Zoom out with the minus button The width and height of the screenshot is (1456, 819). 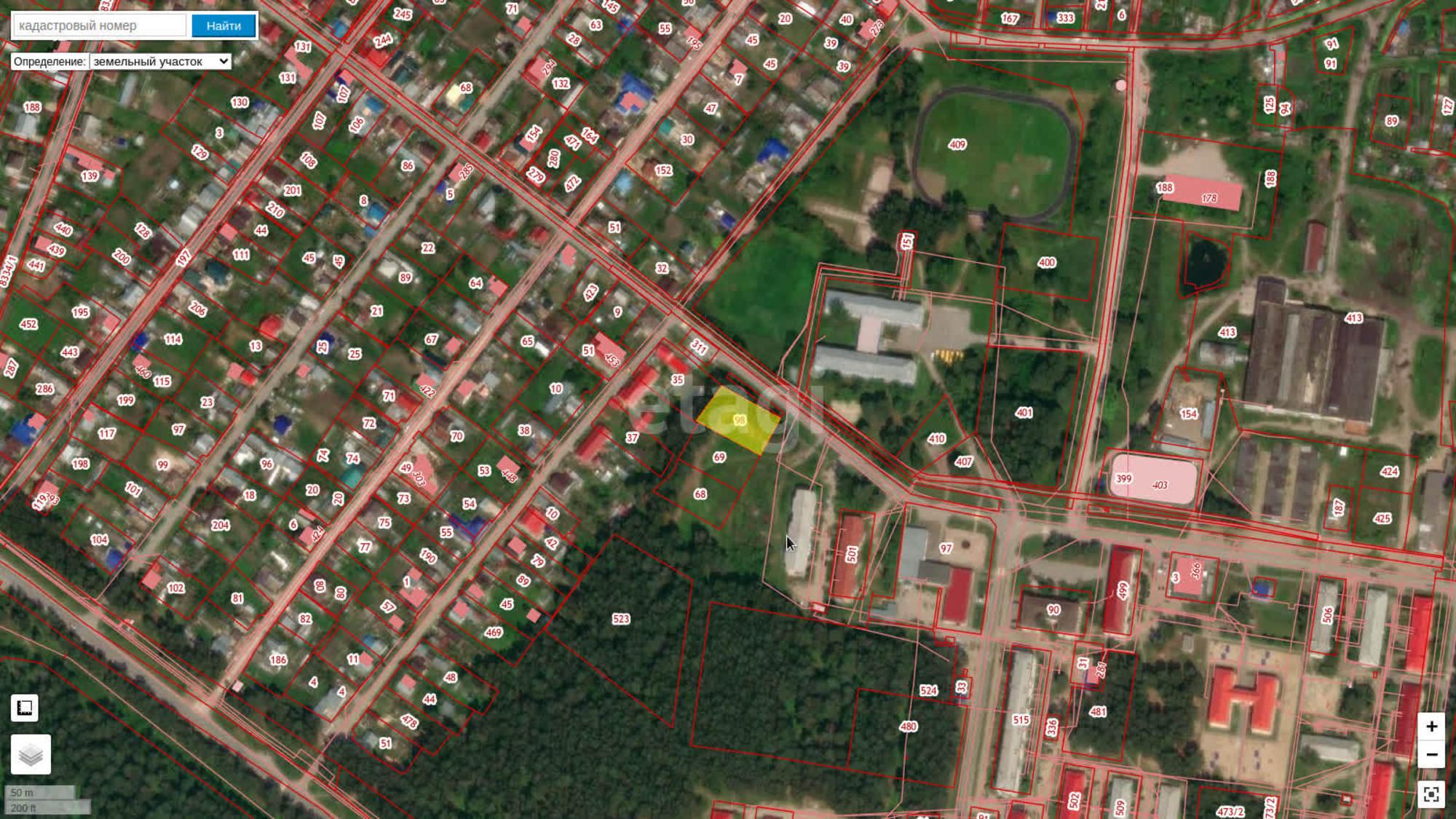(x=1431, y=755)
